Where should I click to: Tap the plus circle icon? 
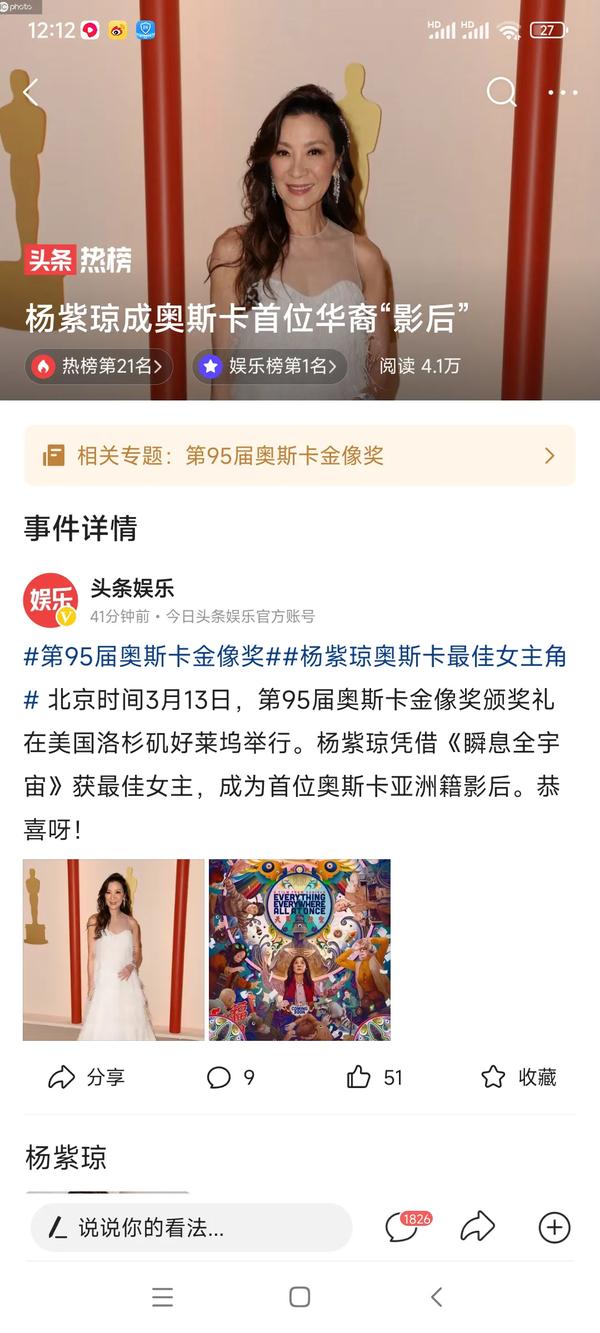click(x=554, y=1227)
